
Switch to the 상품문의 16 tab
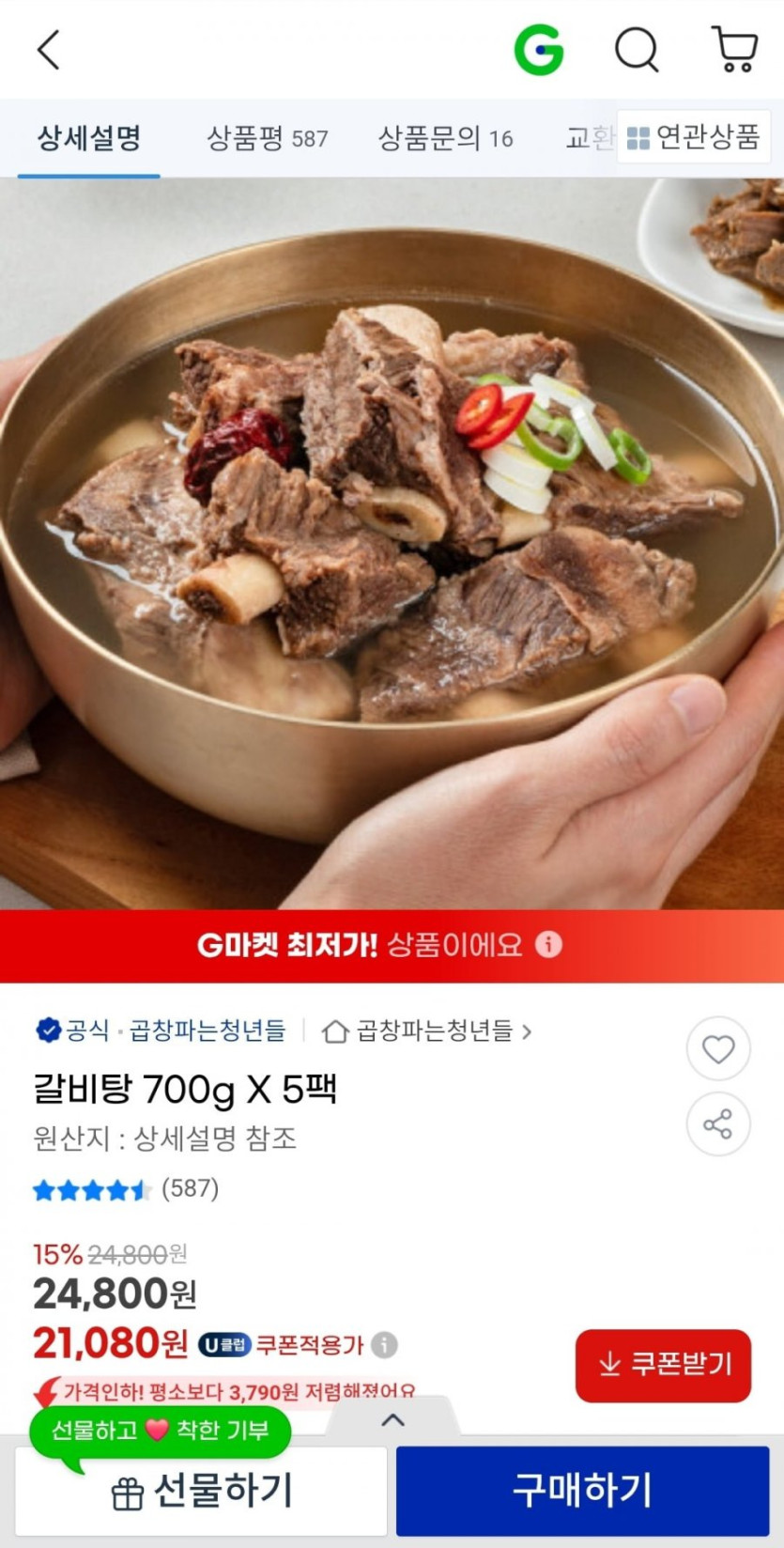[445, 138]
